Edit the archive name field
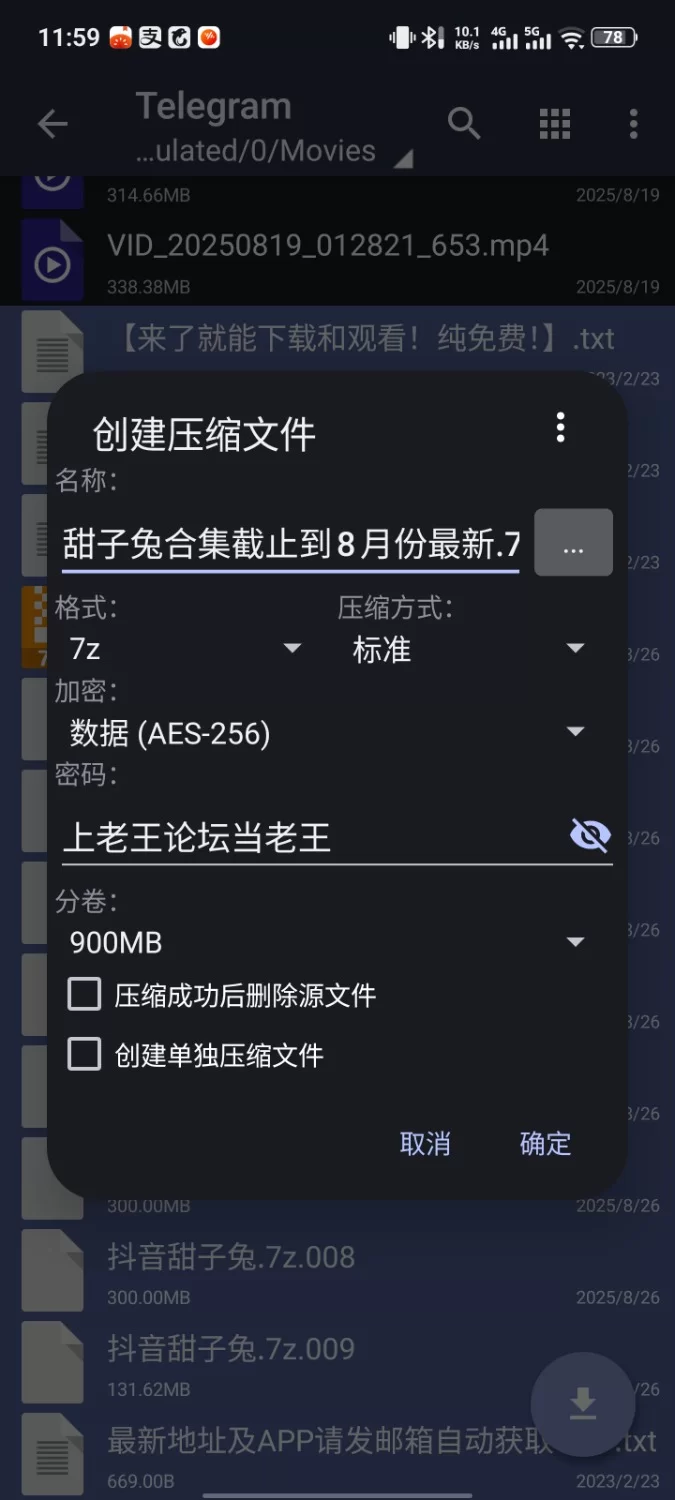The image size is (675, 1500). [290, 545]
